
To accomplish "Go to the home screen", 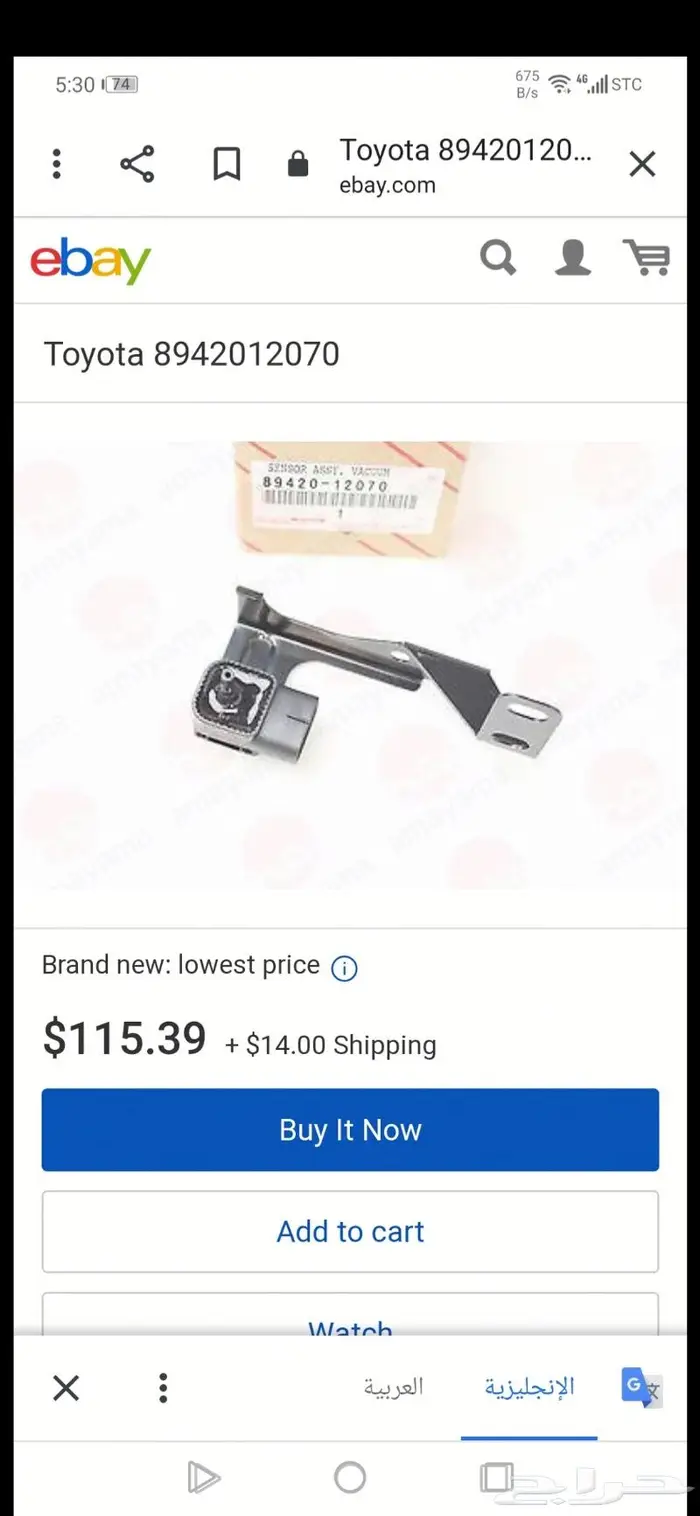I will [350, 1477].
